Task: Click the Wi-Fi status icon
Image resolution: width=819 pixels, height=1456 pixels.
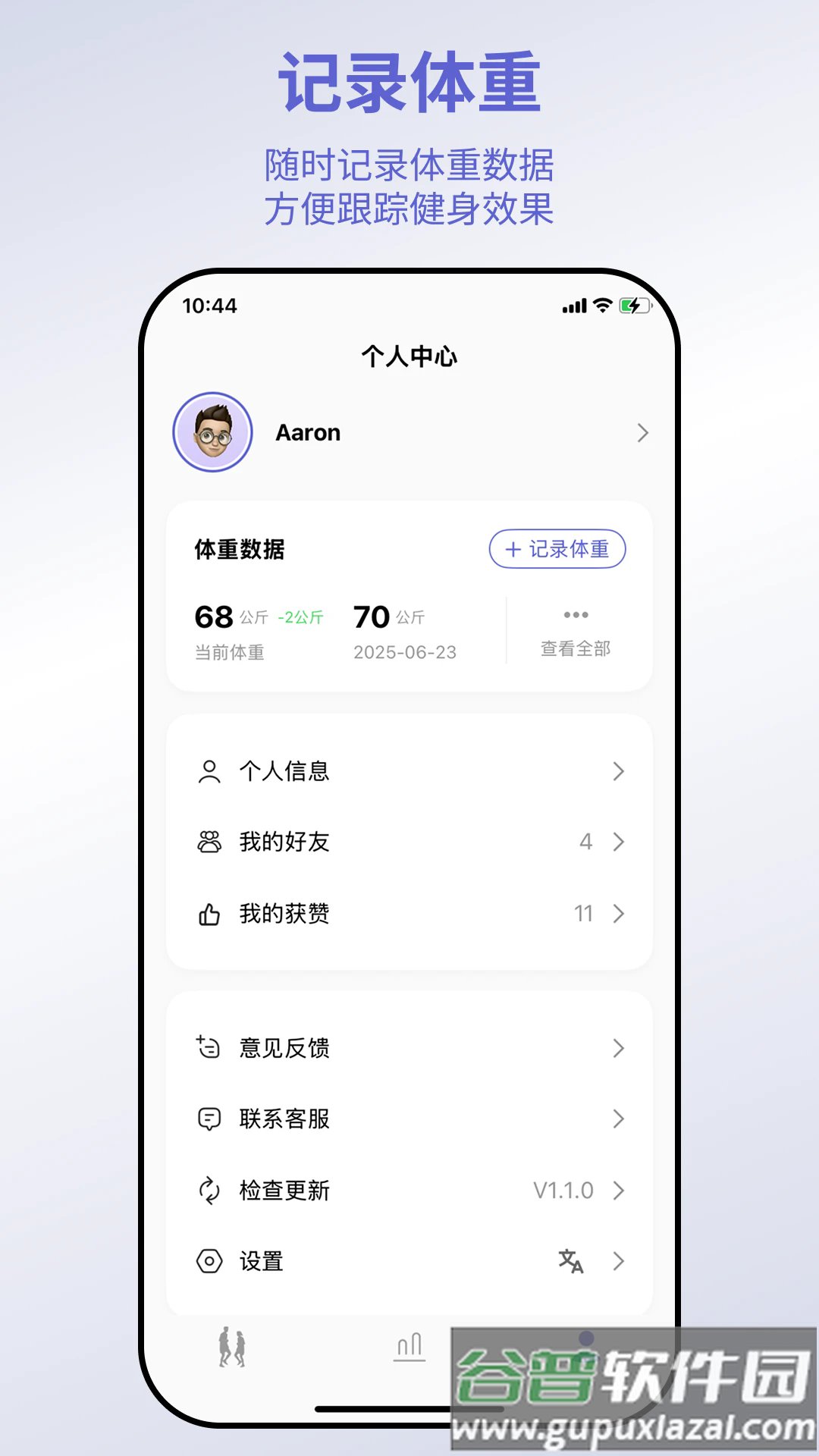Action: 603,306
